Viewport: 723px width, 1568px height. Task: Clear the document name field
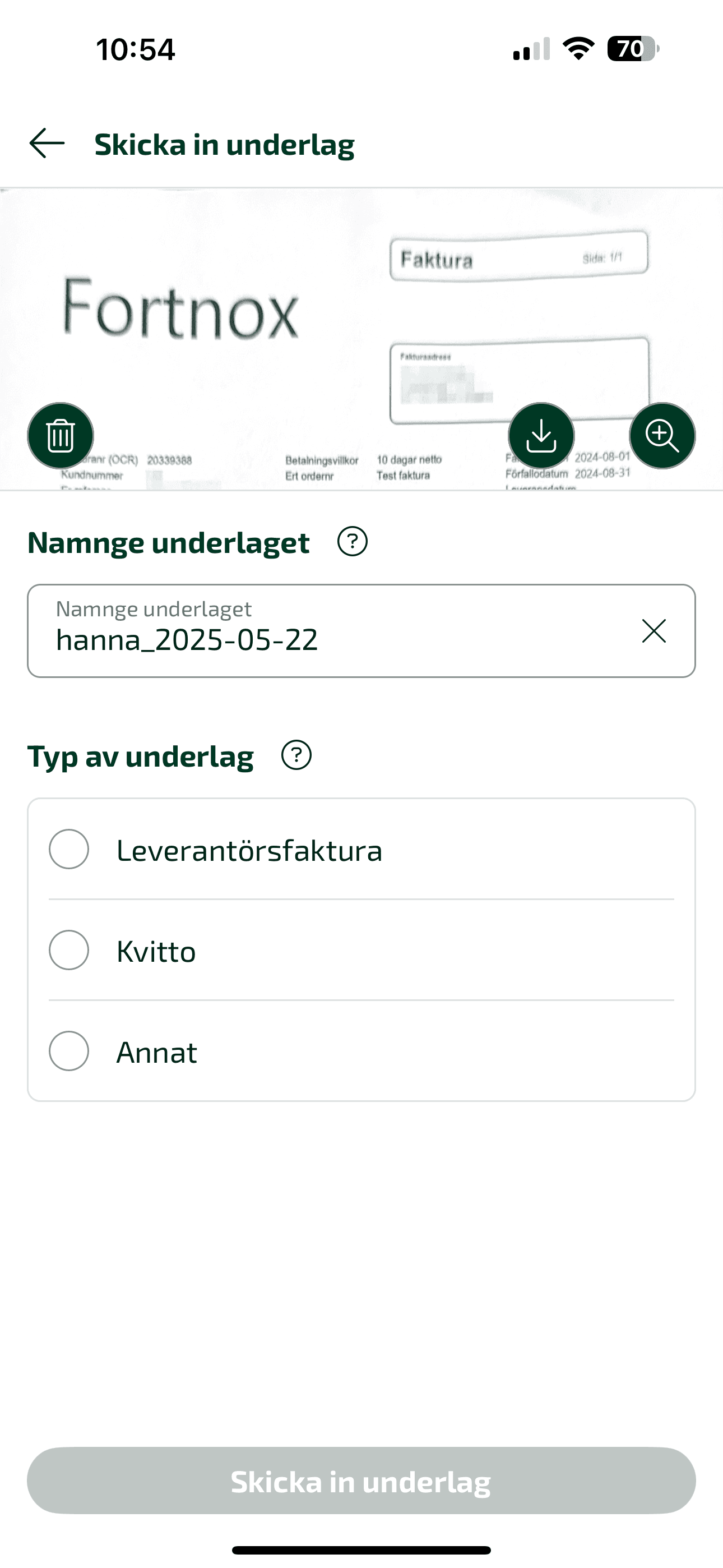point(654,631)
